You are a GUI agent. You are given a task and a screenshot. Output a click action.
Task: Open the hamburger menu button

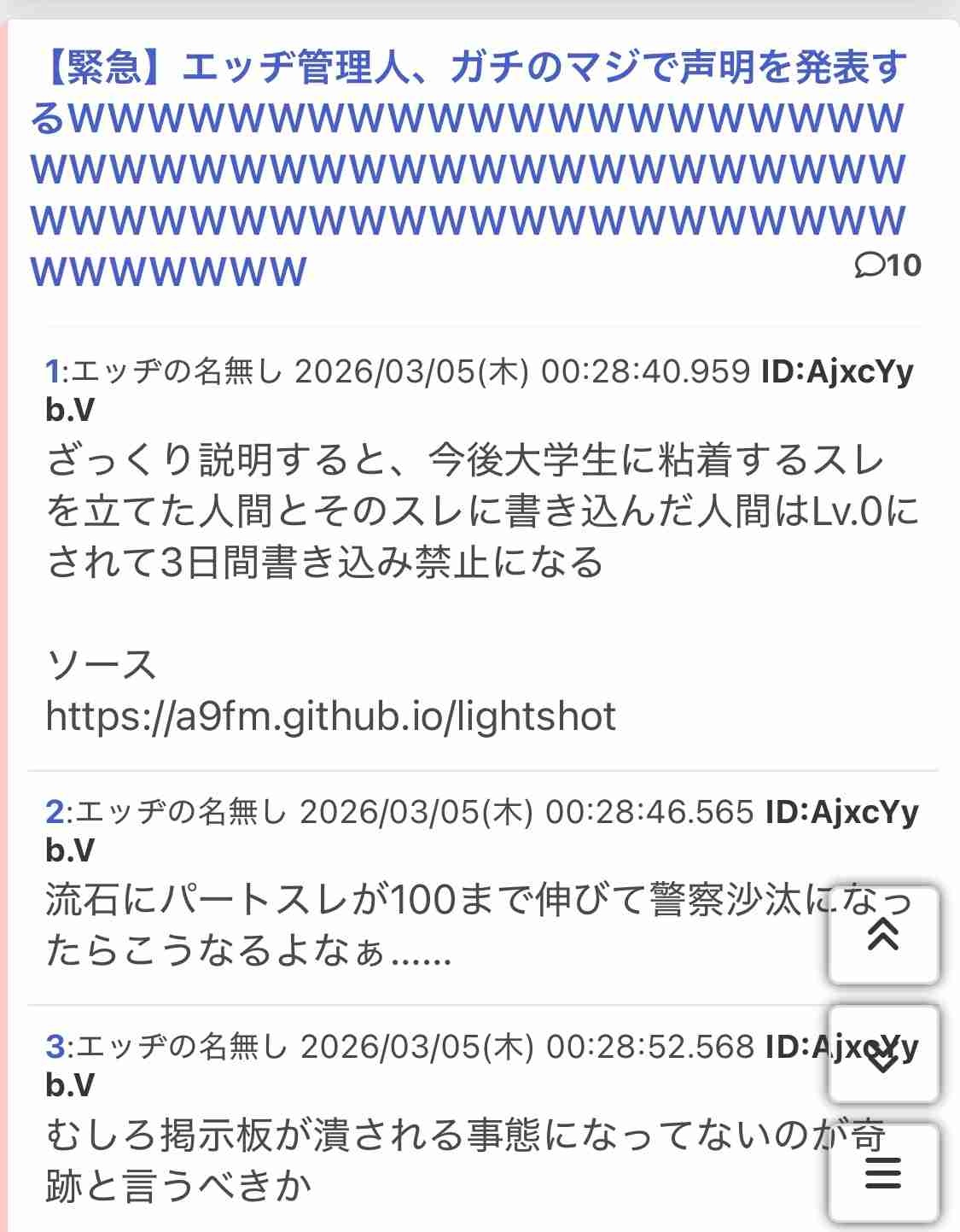click(x=883, y=1173)
